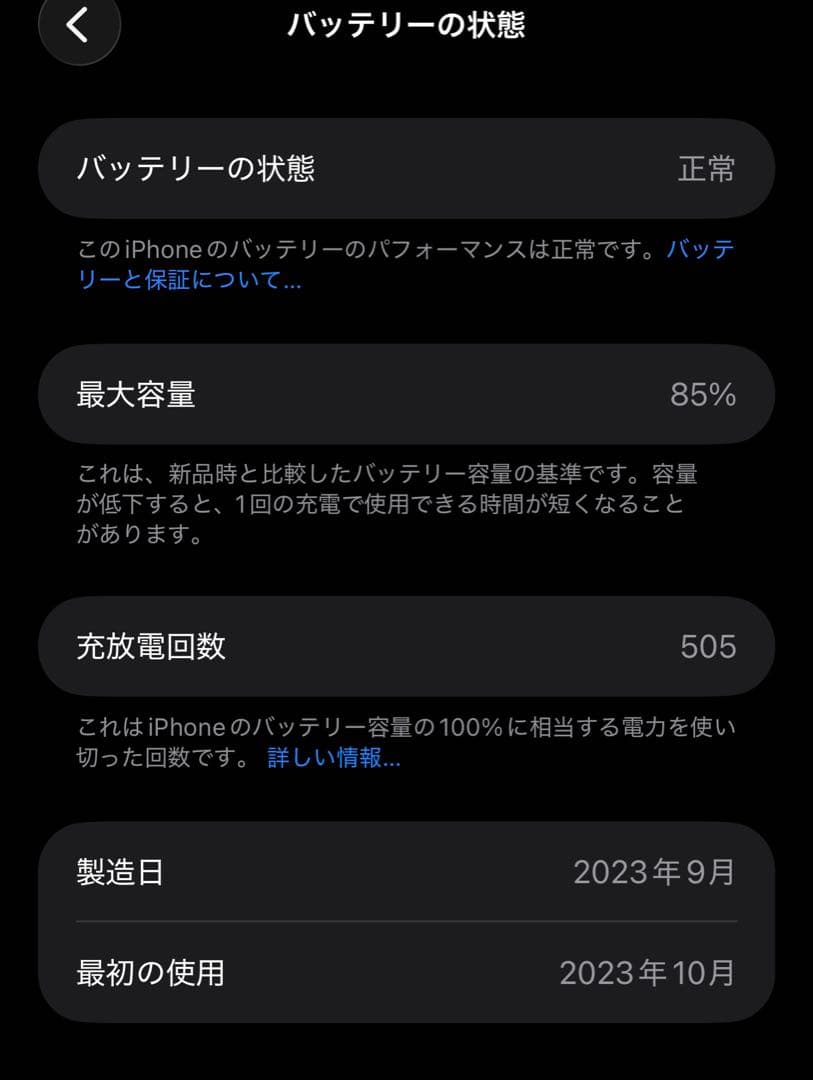
Task: Select the 製造日 row
Action: pos(406,871)
